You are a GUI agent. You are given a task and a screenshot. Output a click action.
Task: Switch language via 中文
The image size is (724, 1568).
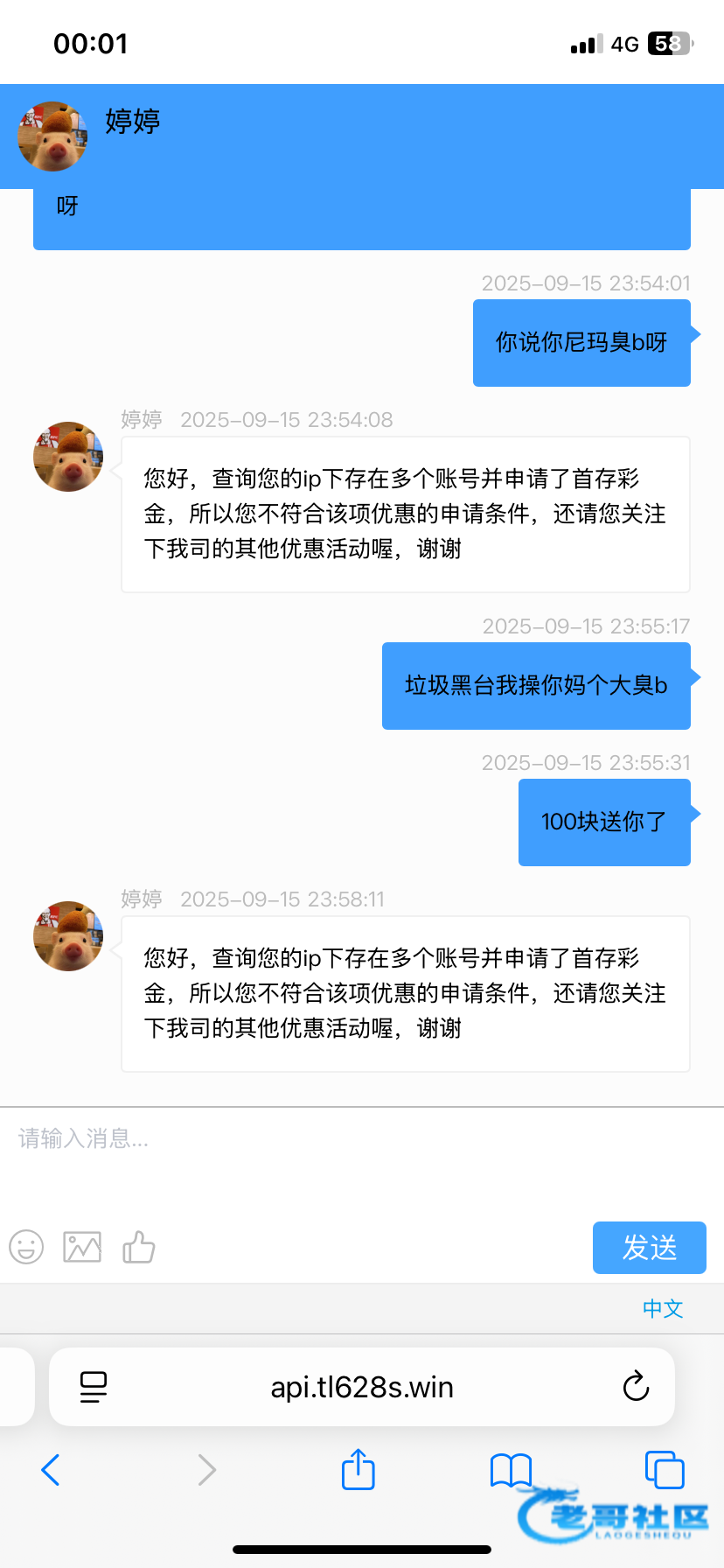point(662,1308)
